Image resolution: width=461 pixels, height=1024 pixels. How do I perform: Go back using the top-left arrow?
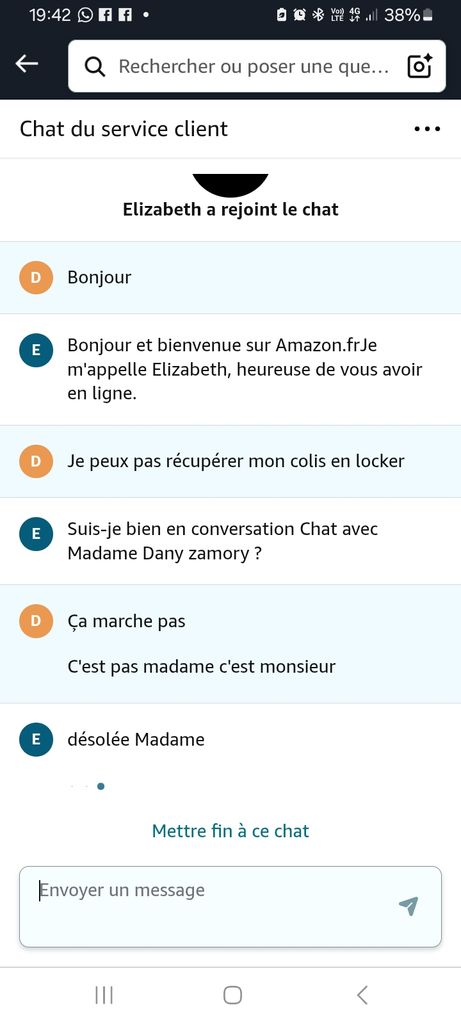tap(27, 63)
